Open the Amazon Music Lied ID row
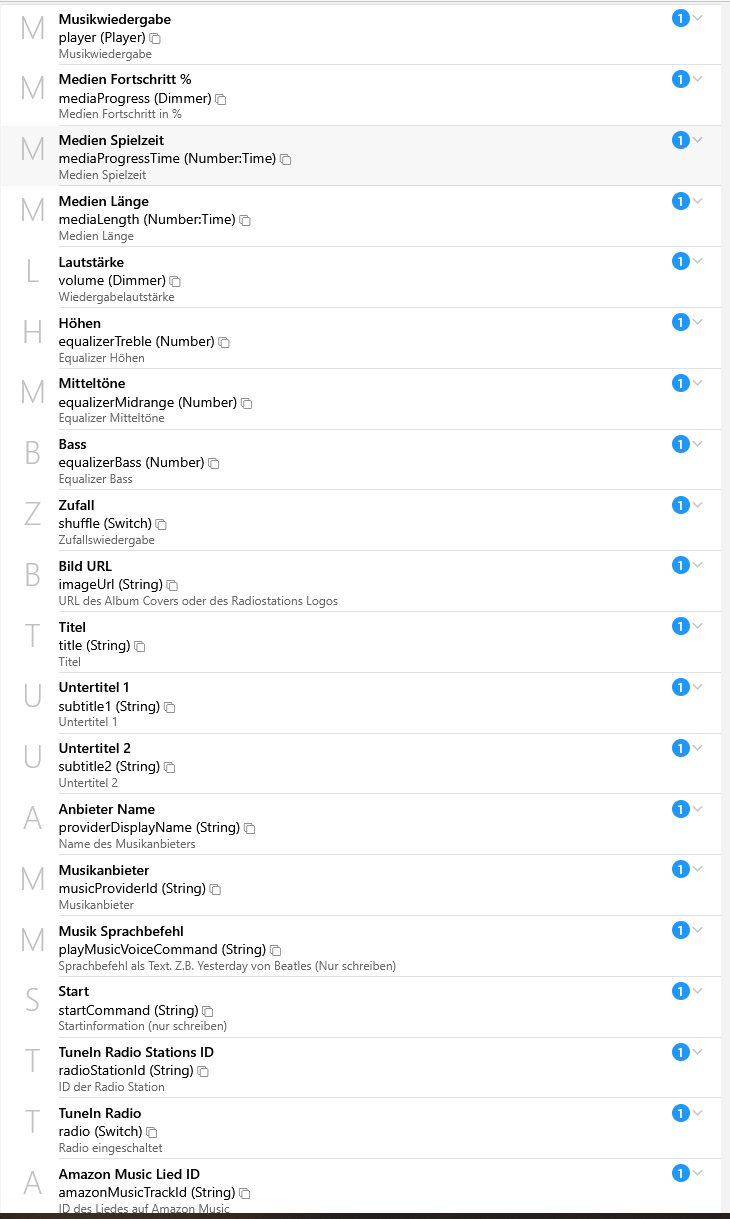 [x=360, y=1187]
